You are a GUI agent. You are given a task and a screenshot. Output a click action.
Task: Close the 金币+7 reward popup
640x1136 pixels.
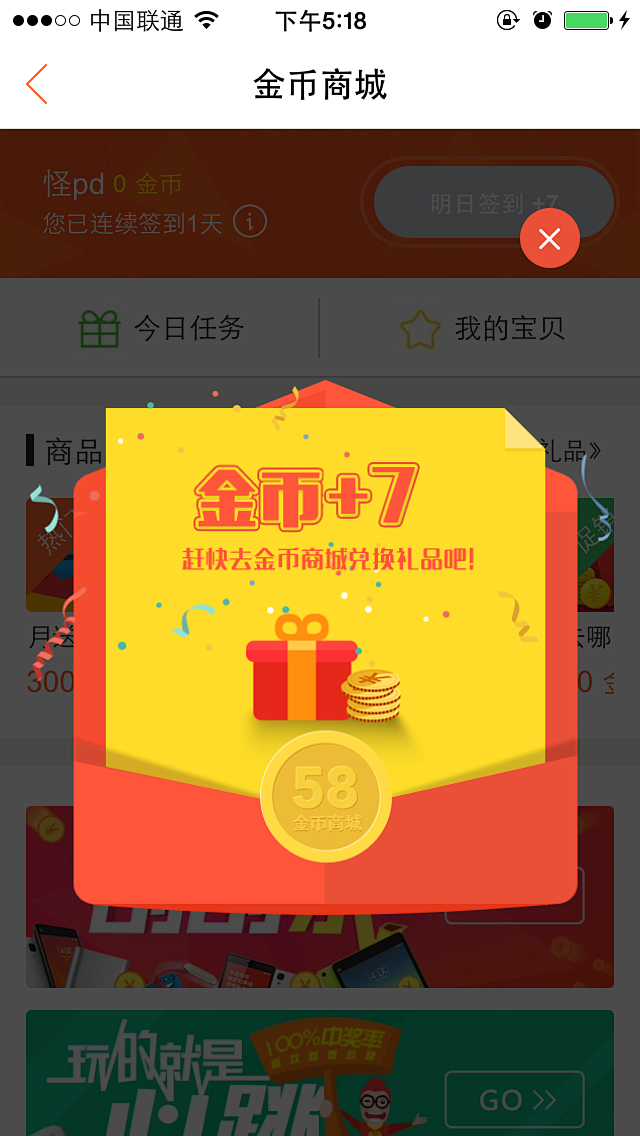pyautogui.click(x=549, y=239)
